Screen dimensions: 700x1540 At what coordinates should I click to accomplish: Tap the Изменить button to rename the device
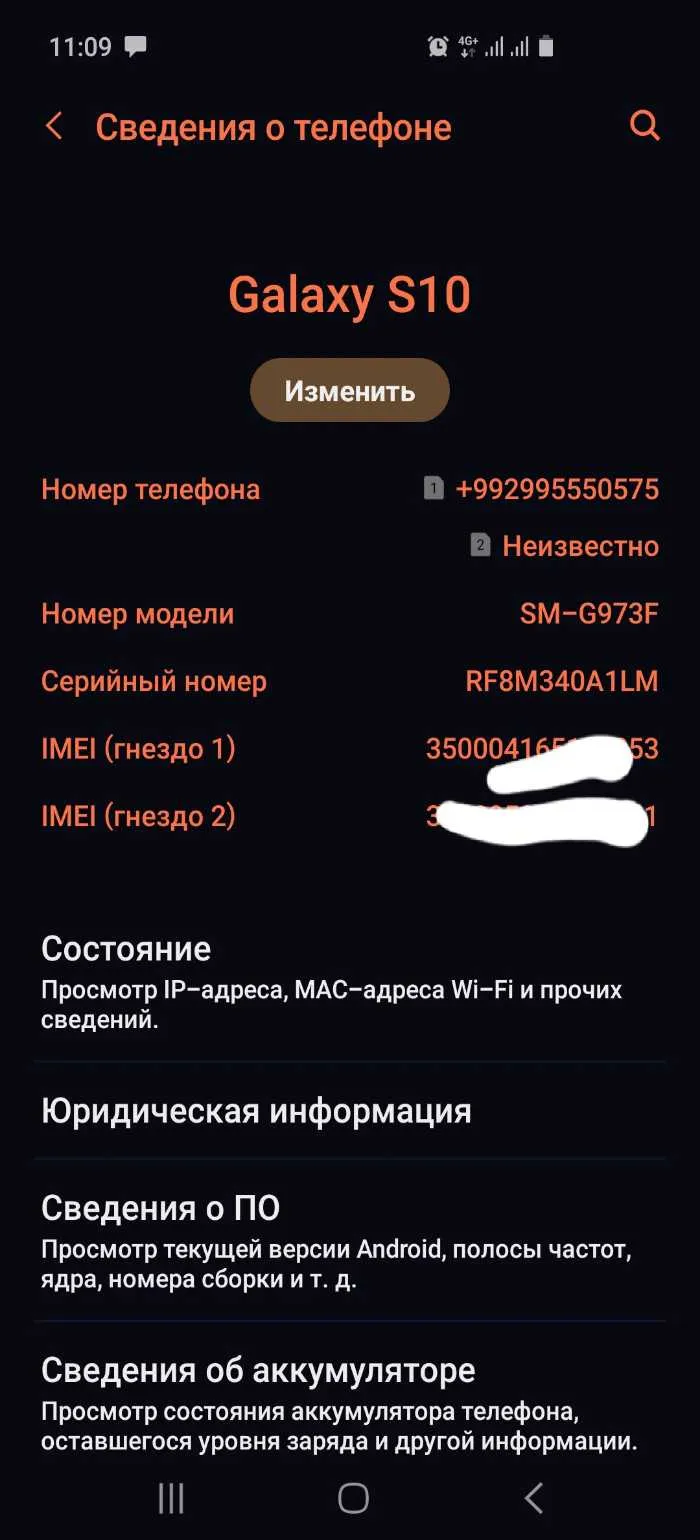click(x=349, y=390)
